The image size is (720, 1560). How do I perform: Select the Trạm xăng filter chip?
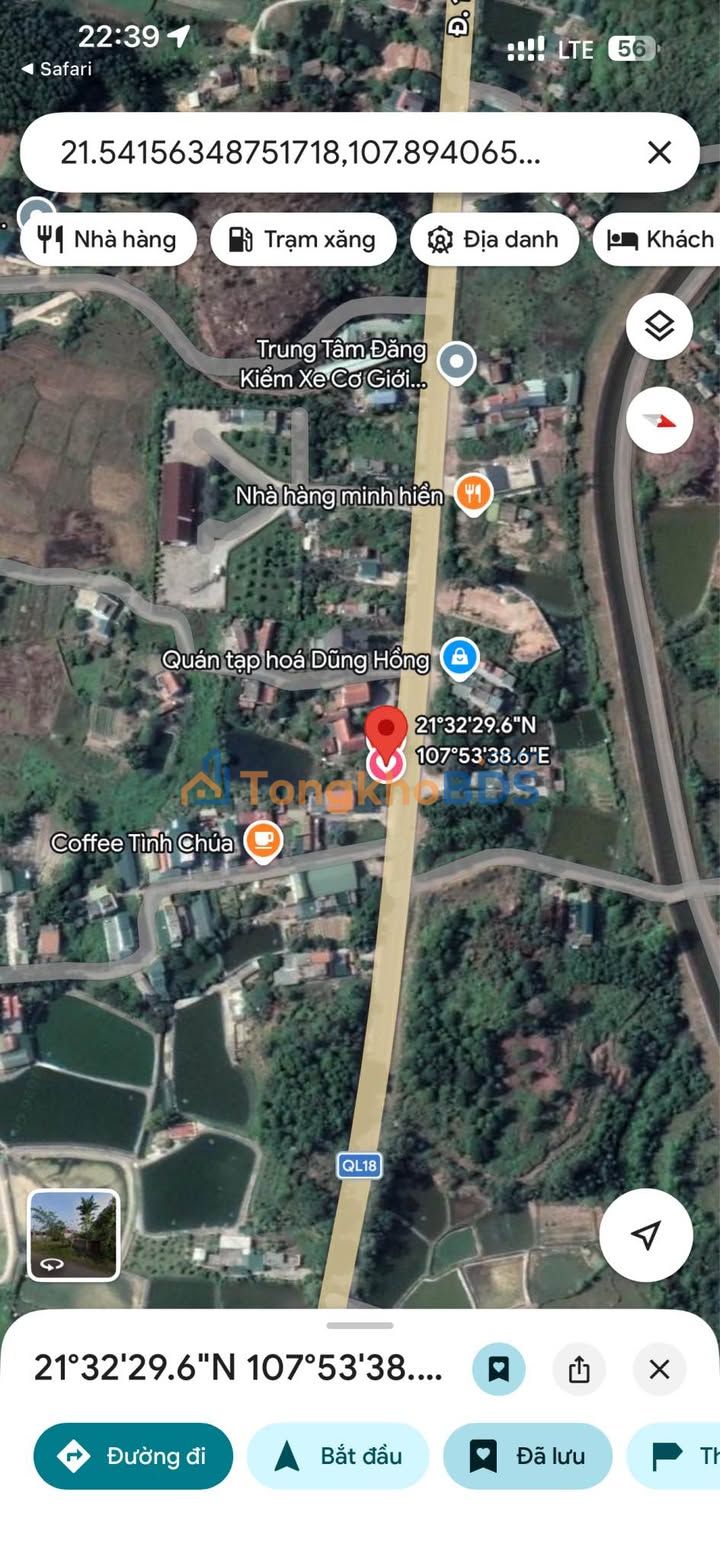[x=303, y=240]
